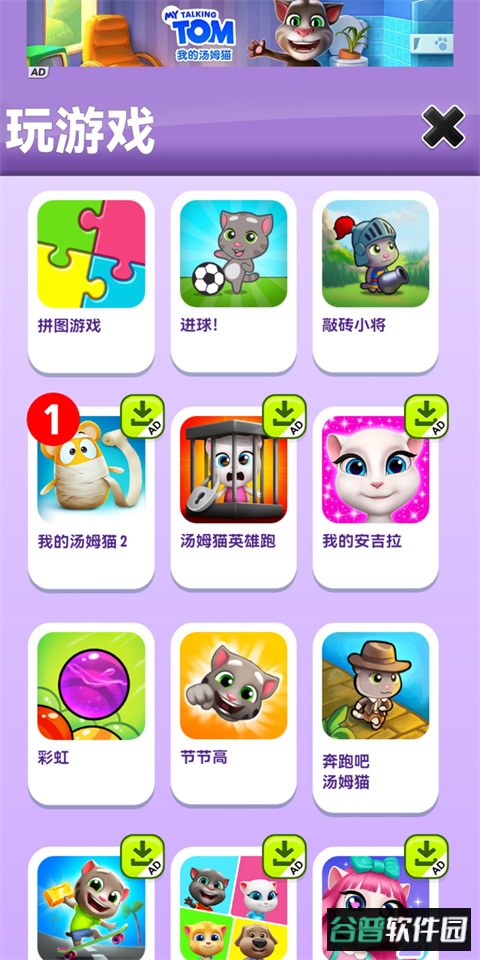
Task: Open the 汤姆猫英雄跑 download card
Action: coord(233,498)
